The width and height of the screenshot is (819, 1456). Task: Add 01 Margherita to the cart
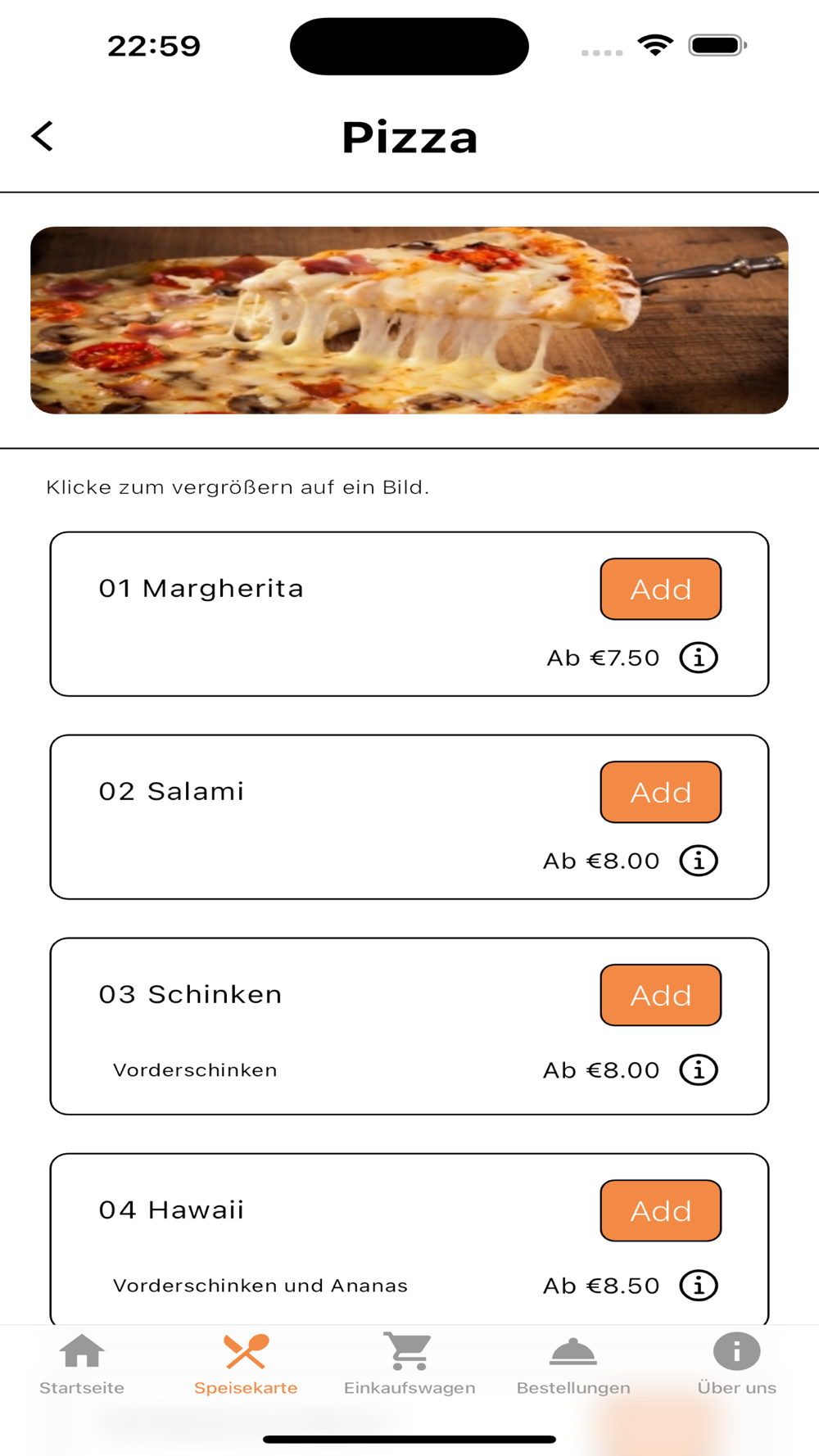[x=660, y=589]
